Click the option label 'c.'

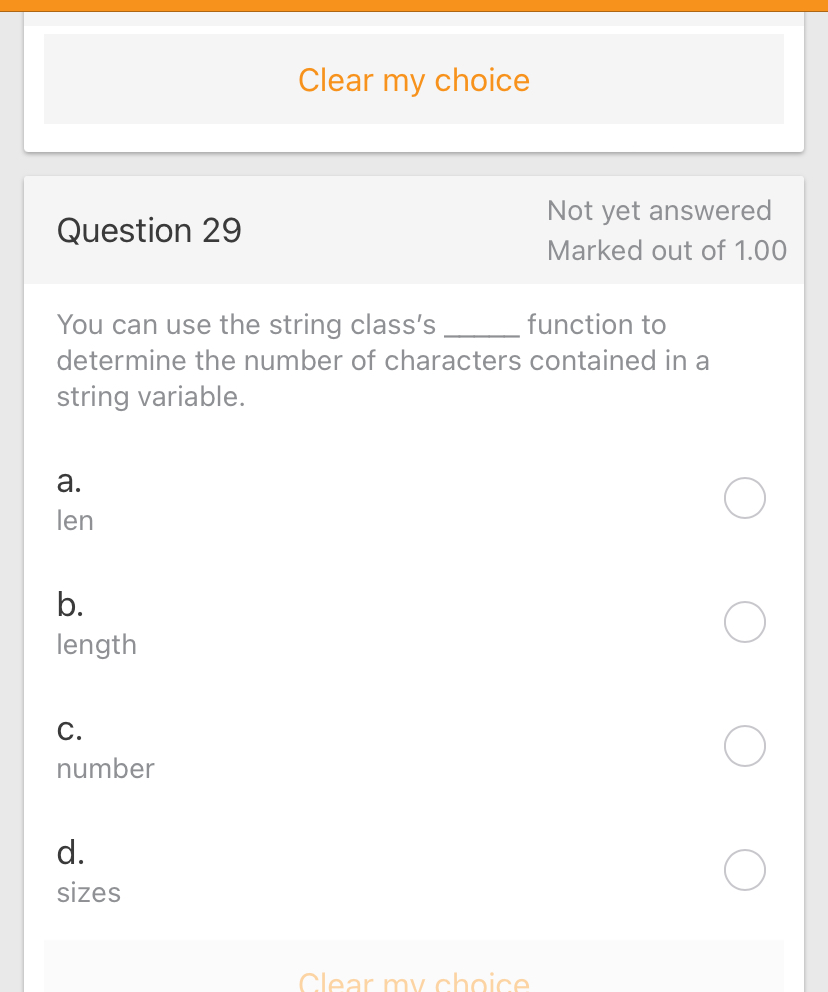68,729
